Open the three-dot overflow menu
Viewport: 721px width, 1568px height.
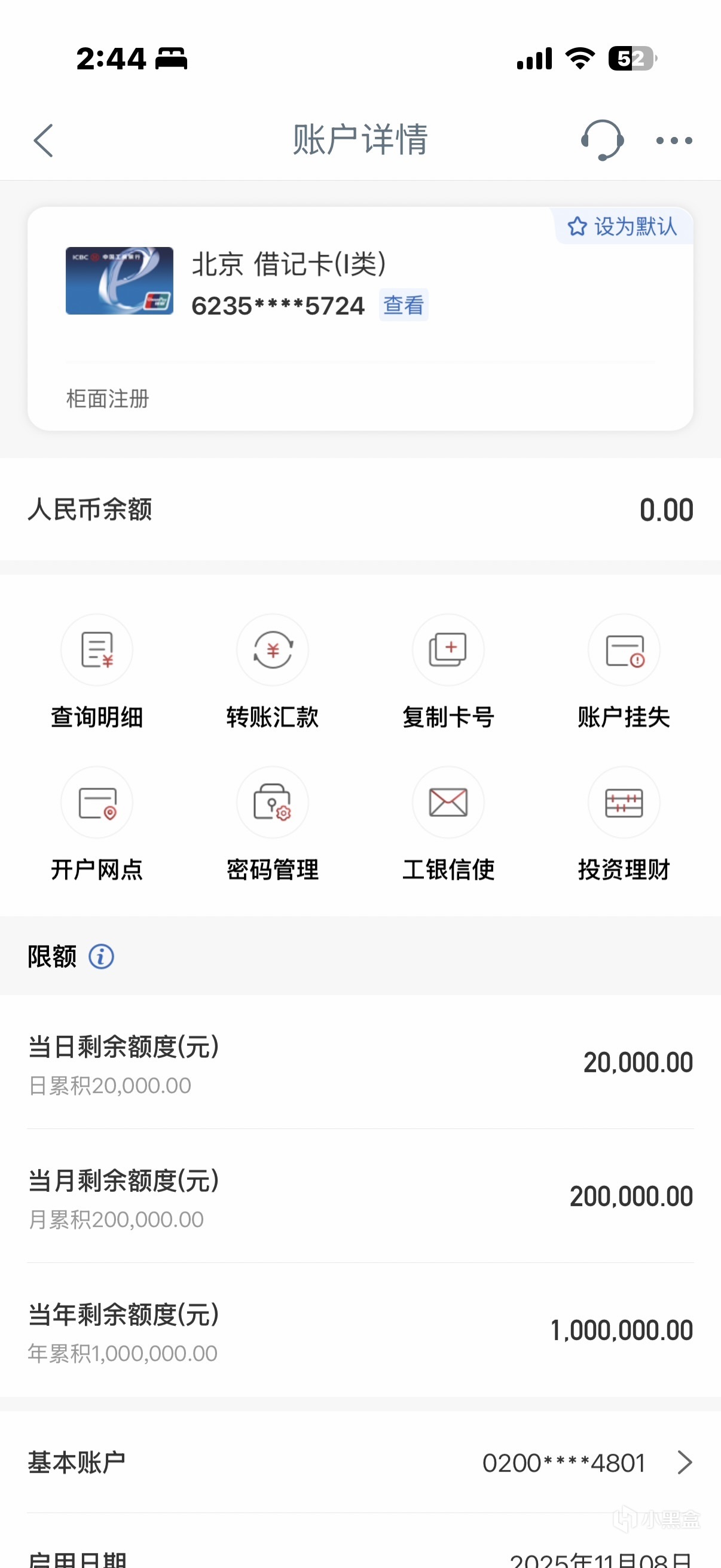[674, 141]
